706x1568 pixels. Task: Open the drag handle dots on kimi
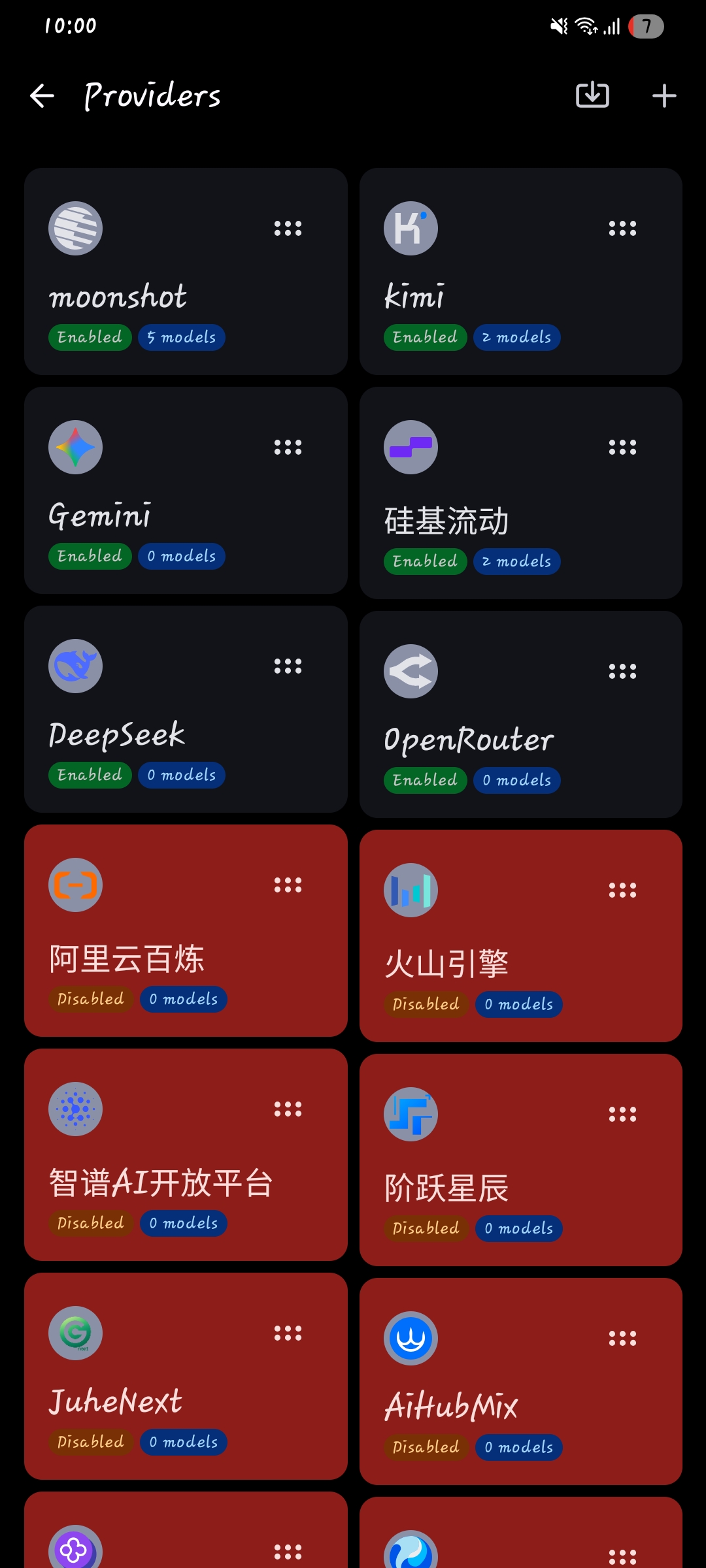click(x=622, y=229)
